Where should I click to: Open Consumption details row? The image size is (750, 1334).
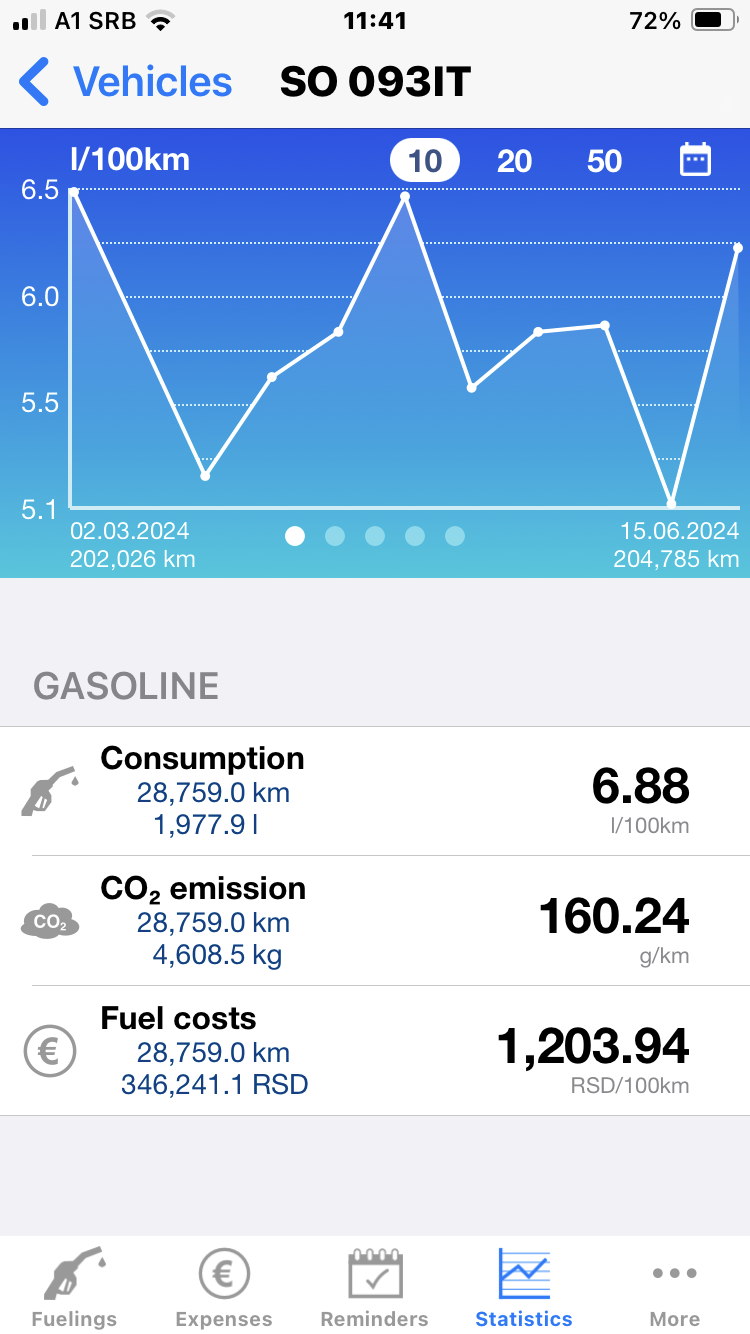tap(375, 791)
